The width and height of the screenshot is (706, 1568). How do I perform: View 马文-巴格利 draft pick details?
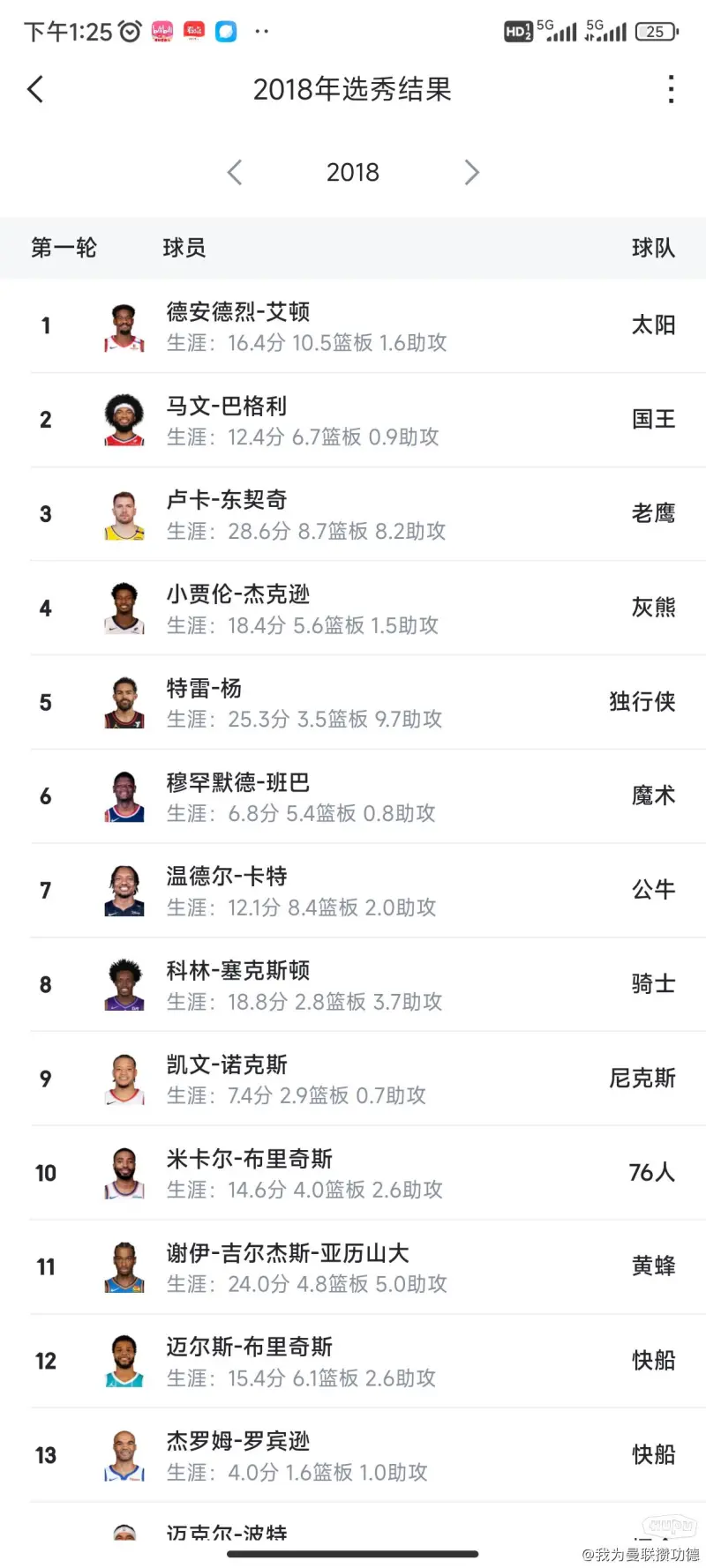353,421
